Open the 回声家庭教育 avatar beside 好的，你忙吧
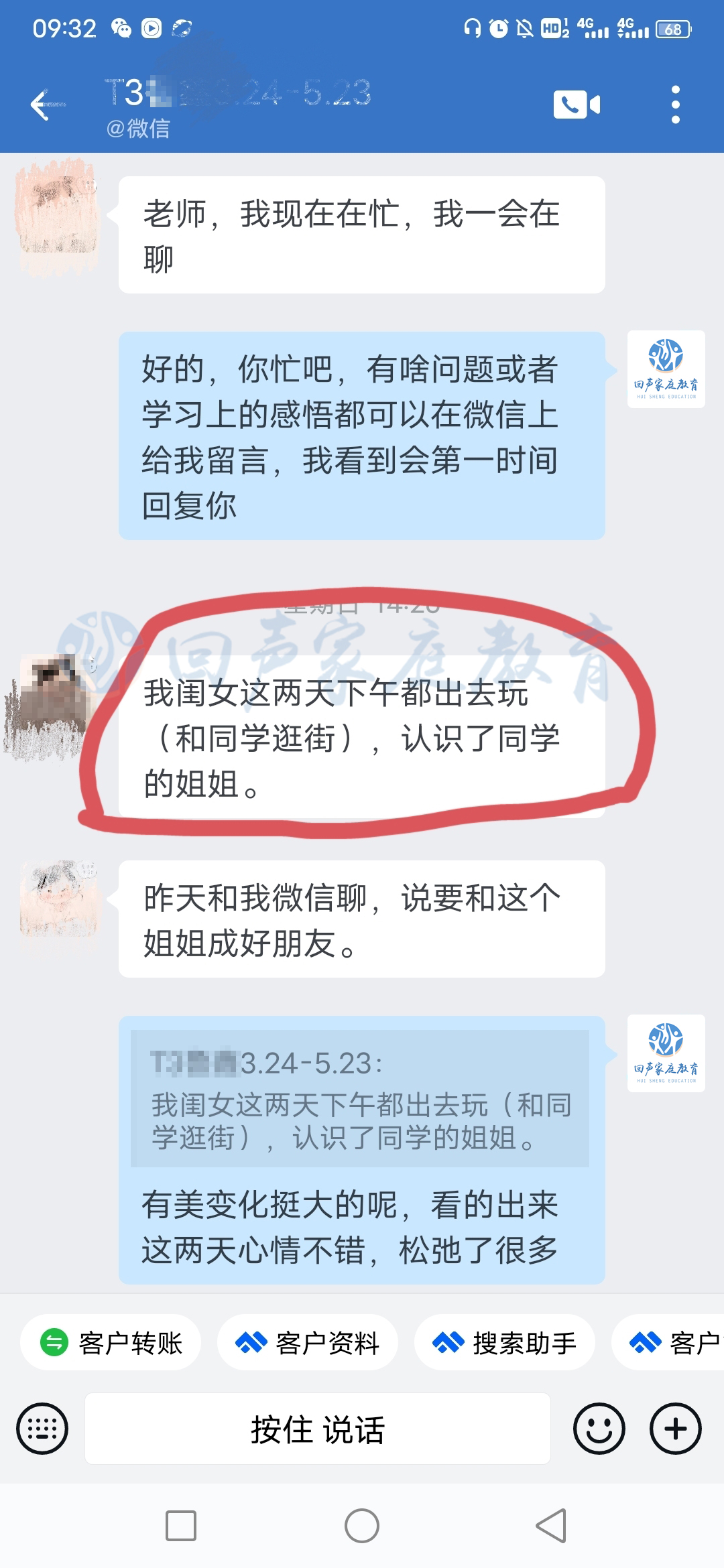The image size is (724, 1568). point(666,369)
